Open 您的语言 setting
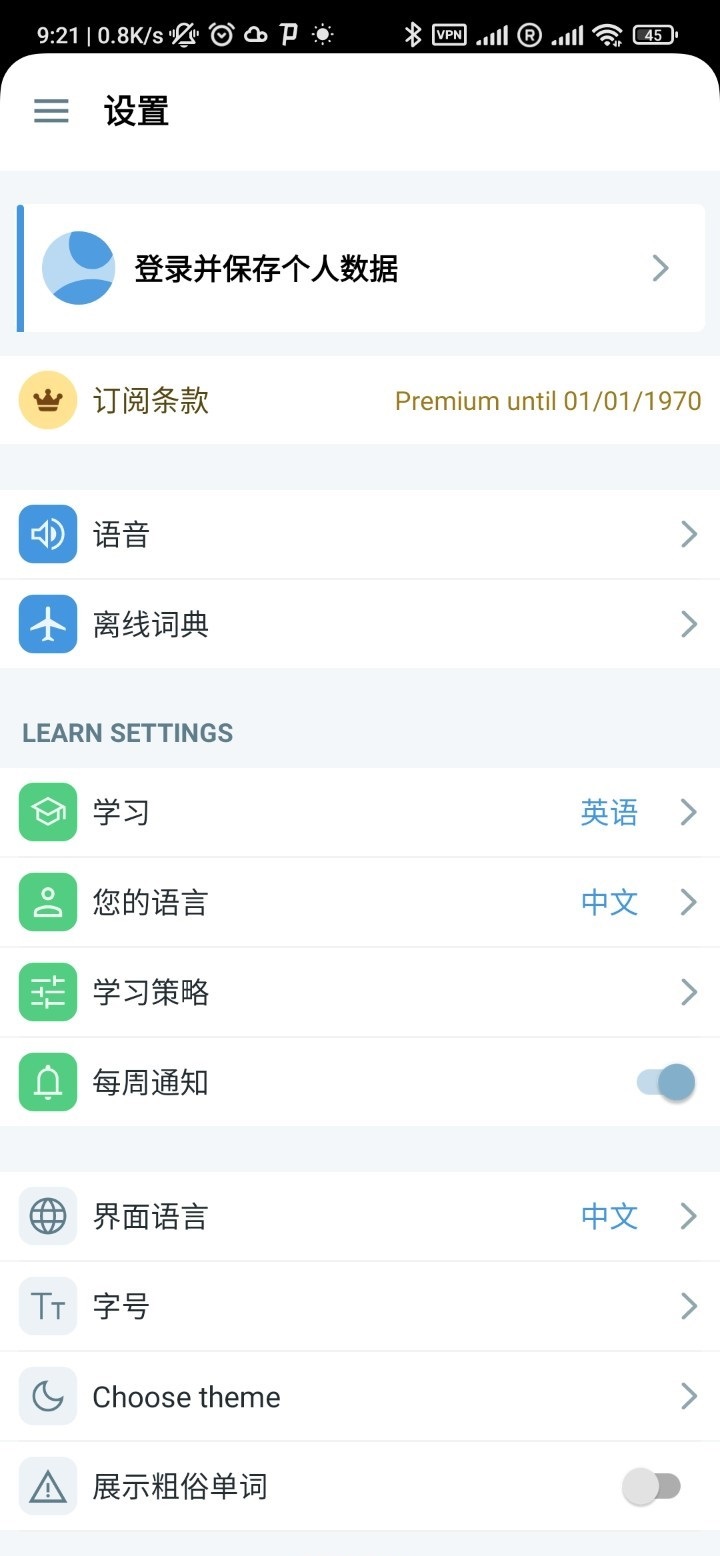 [360, 902]
